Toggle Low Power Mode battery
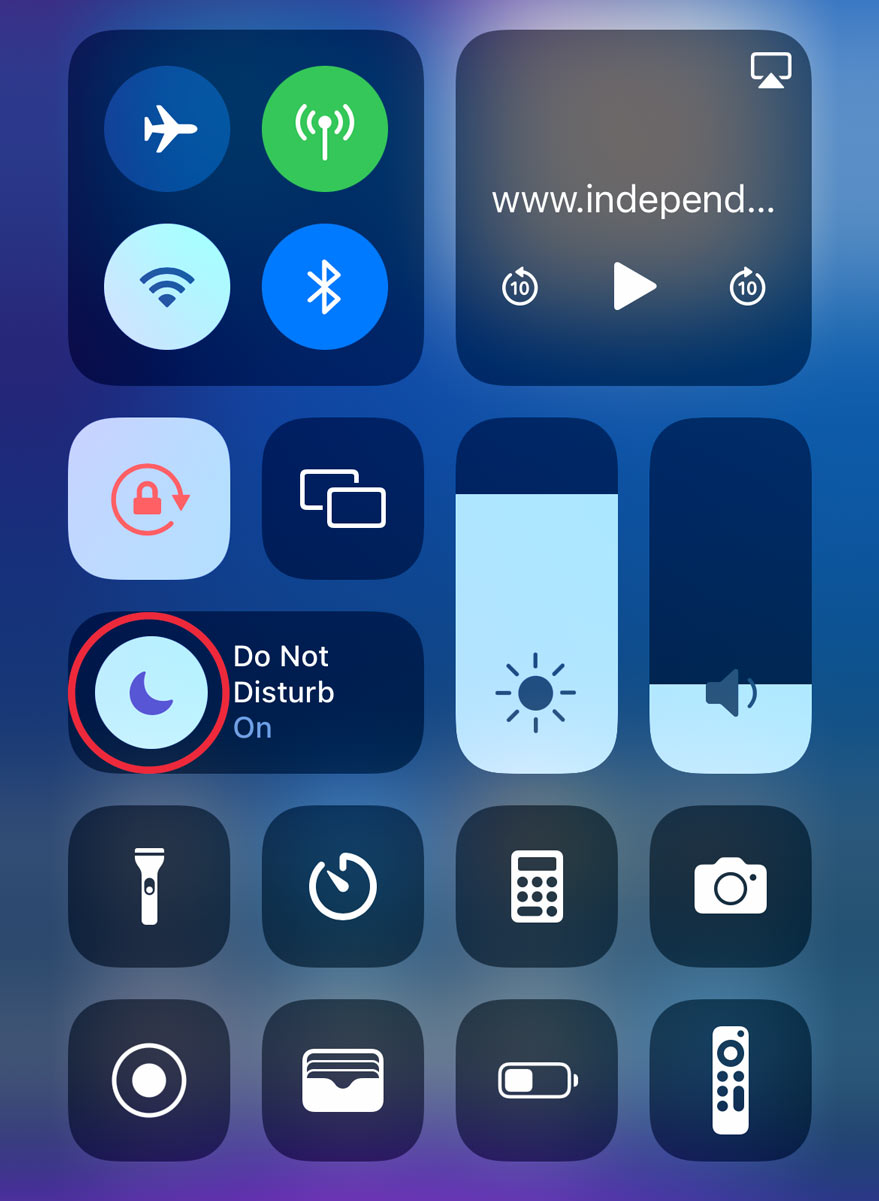The width and height of the screenshot is (879, 1201). (537, 1080)
